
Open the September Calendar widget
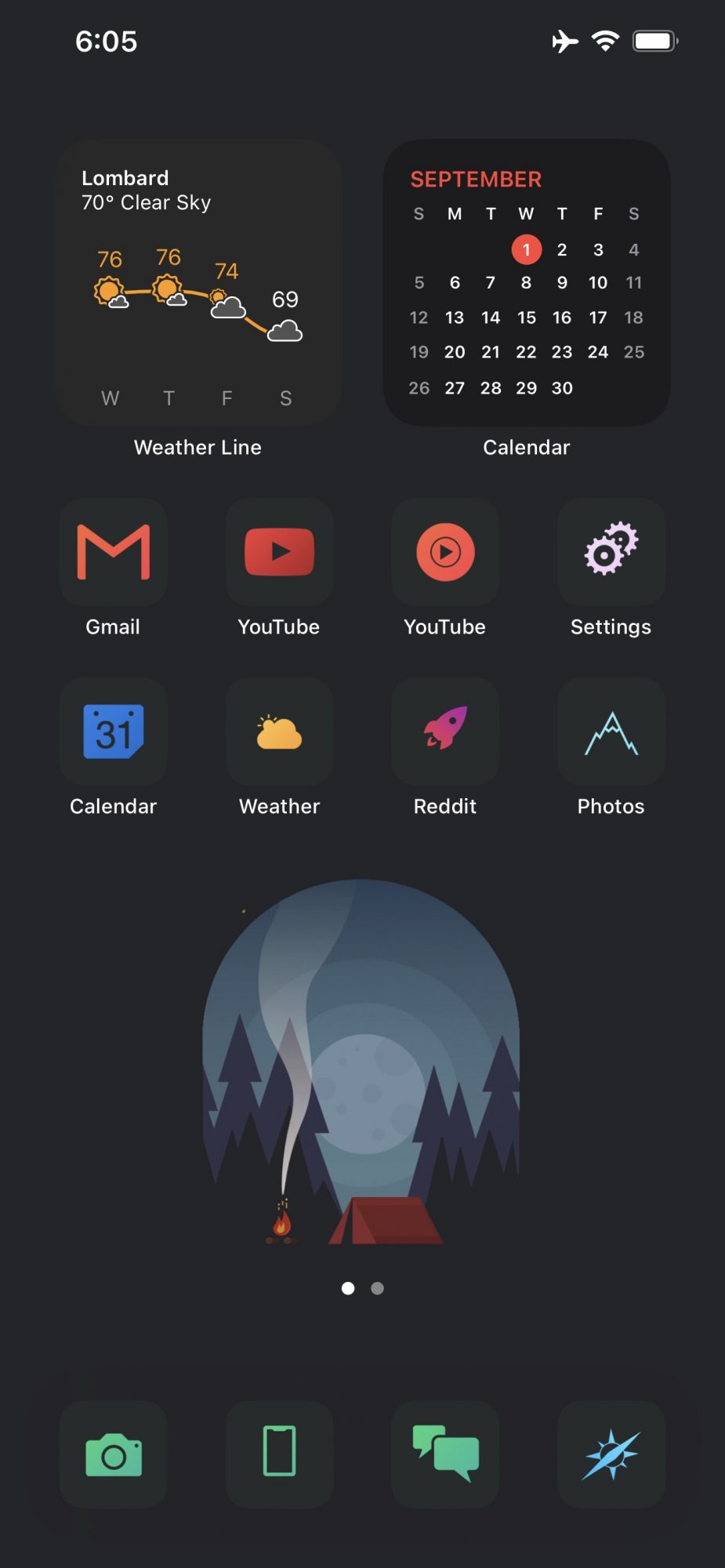(527, 283)
